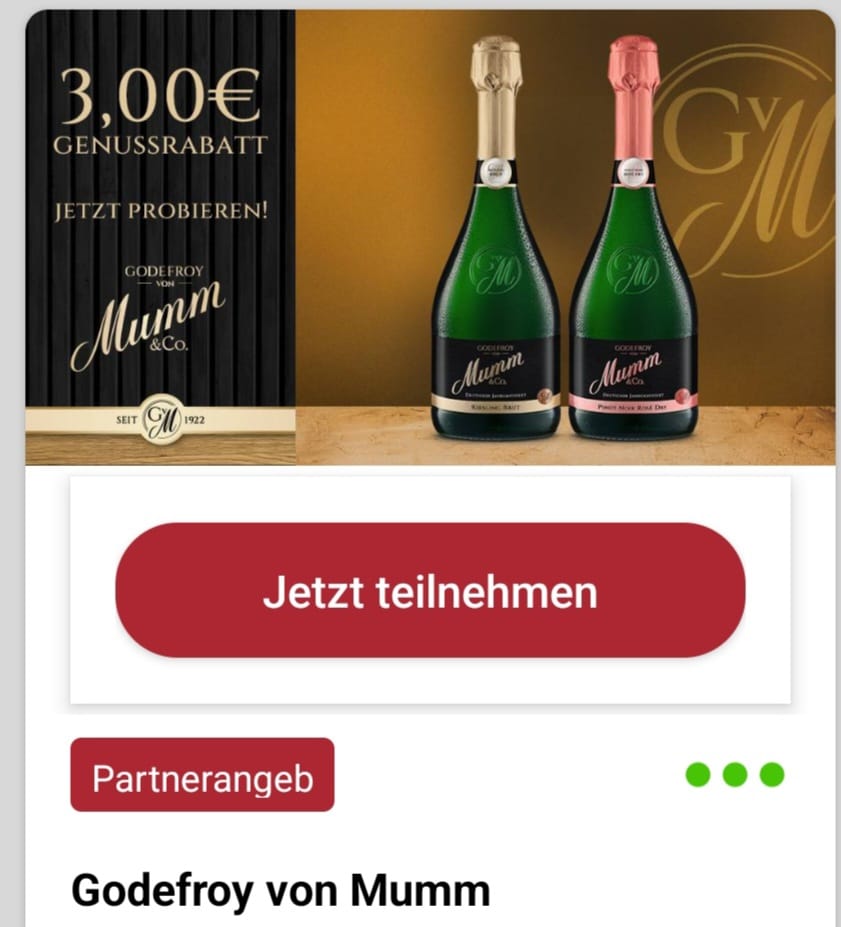Image resolution: width=841 pixels, height=927 pixels.
Task: Tap the Jetzt teilnehmen button
Action: [x=430, y=591]
